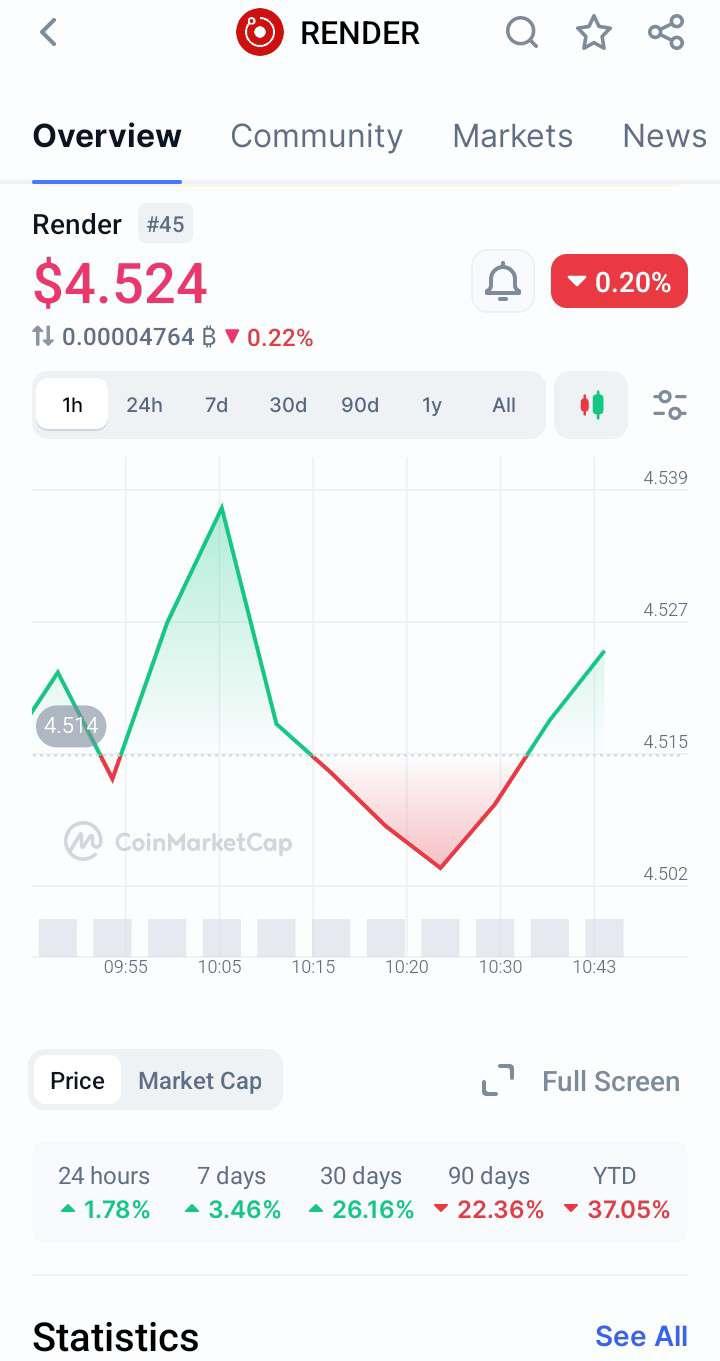Switch chart range to 7d

pos(216,405)
